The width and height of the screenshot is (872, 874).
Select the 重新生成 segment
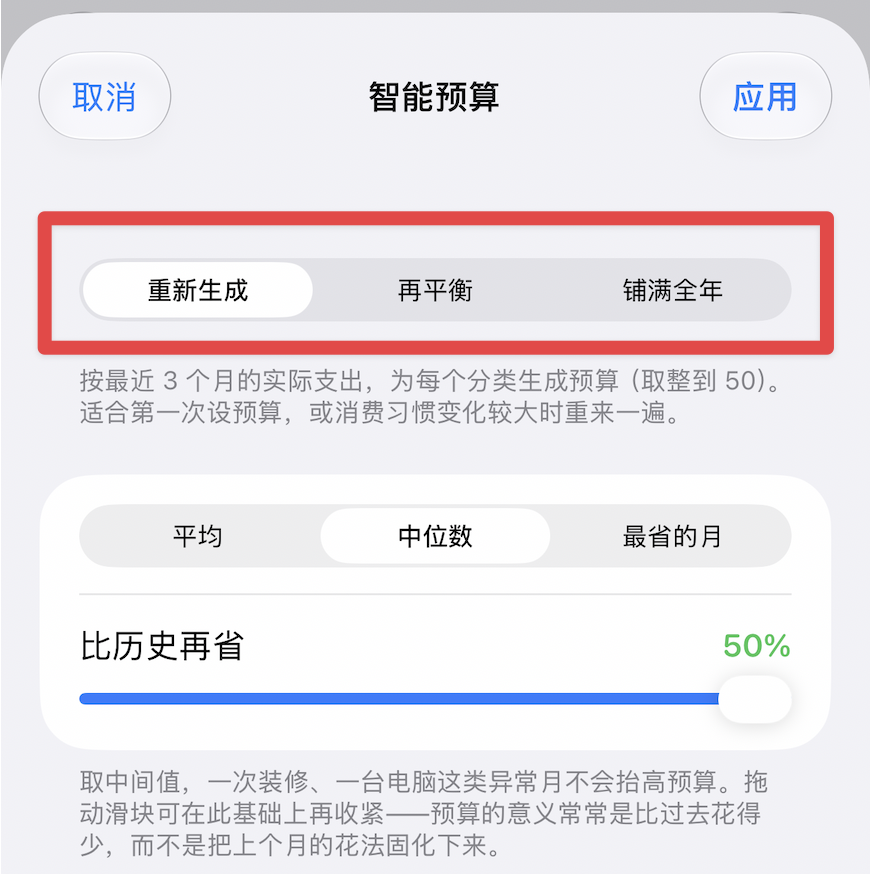197,290
